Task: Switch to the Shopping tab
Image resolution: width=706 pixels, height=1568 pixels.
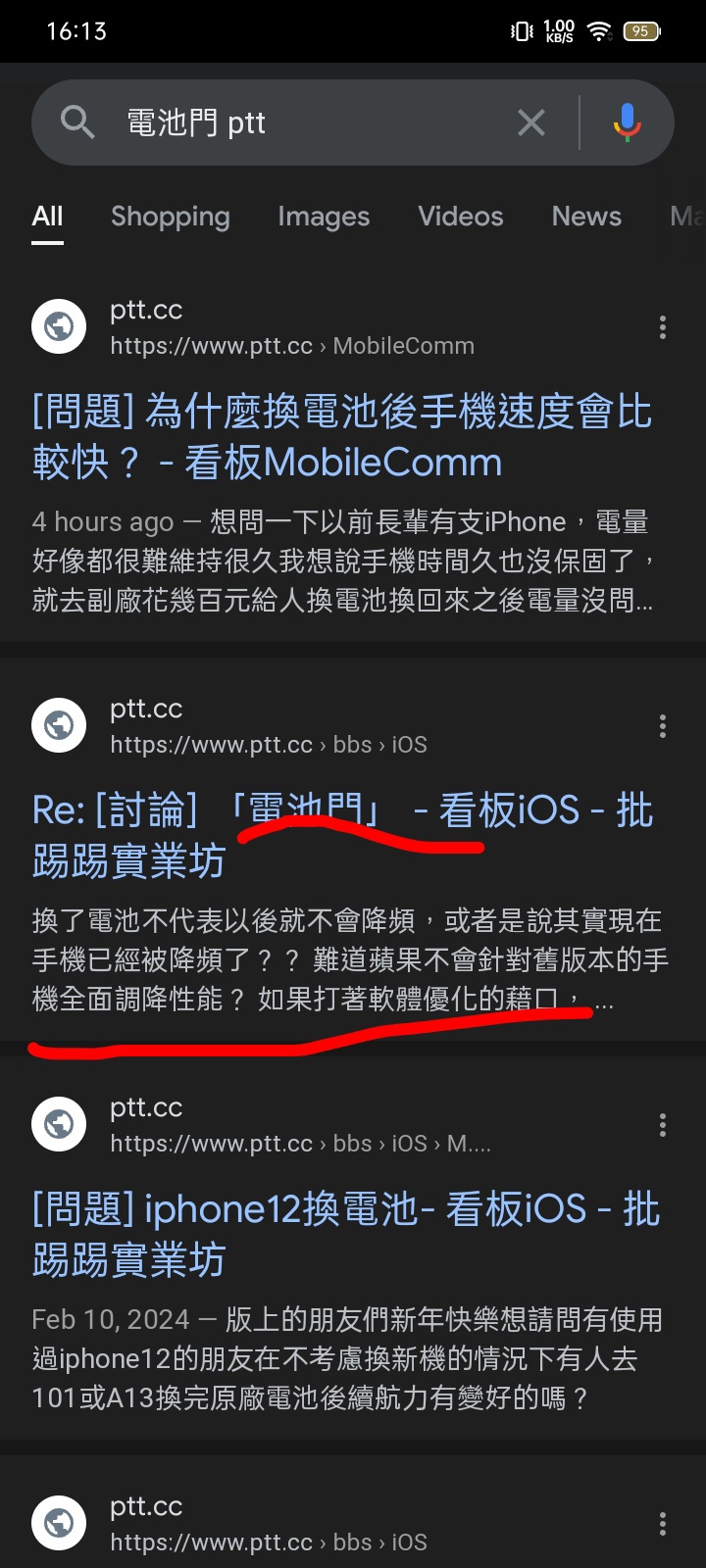Action: tap(171, 217)
